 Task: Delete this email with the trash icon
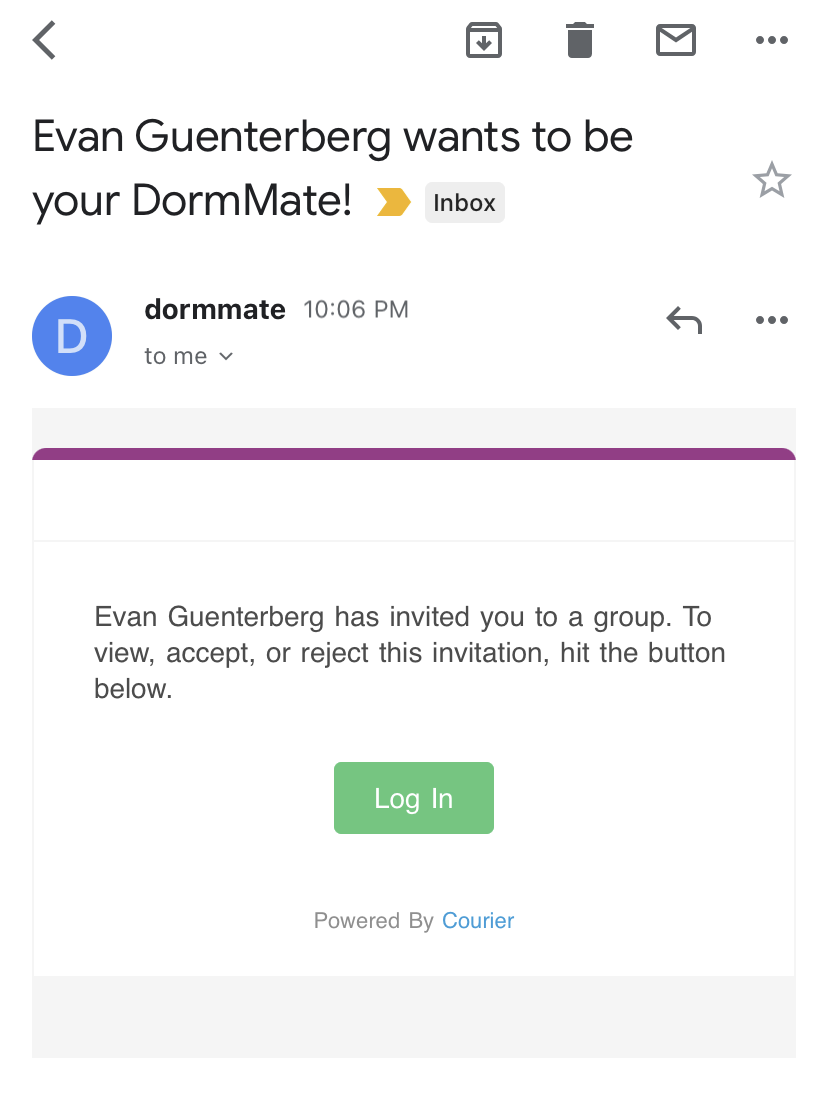click(x=580, y=40)
